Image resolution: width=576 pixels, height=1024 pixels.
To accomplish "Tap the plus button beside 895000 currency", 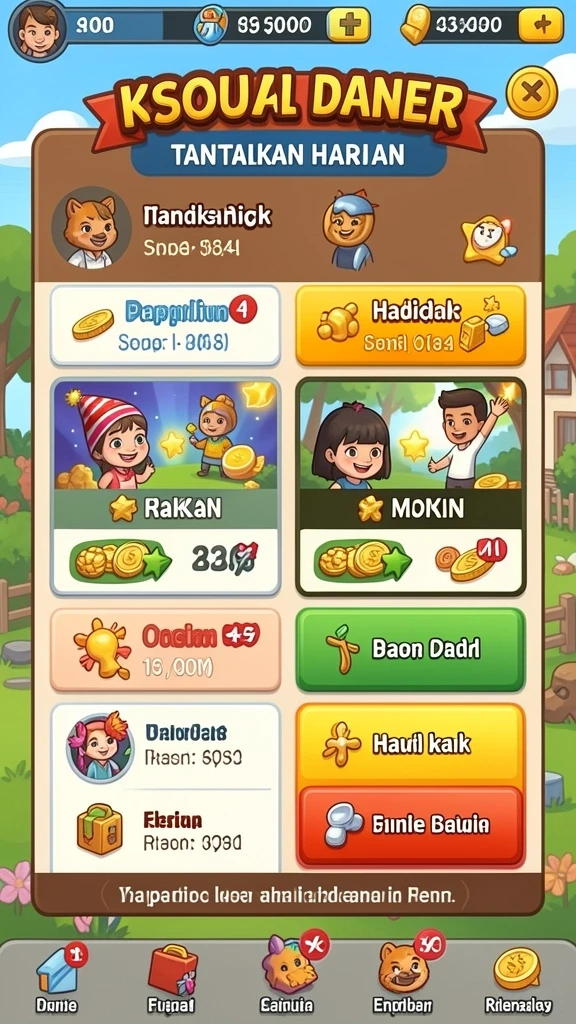I will (348, 25).
